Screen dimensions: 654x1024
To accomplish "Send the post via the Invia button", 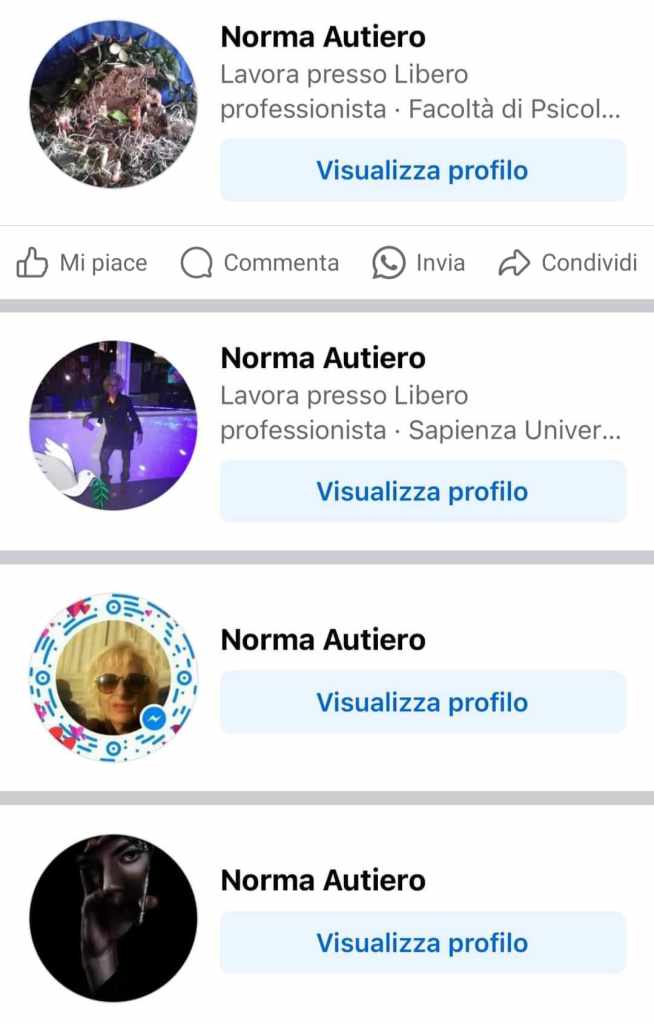I will click(x=419, y=263).
